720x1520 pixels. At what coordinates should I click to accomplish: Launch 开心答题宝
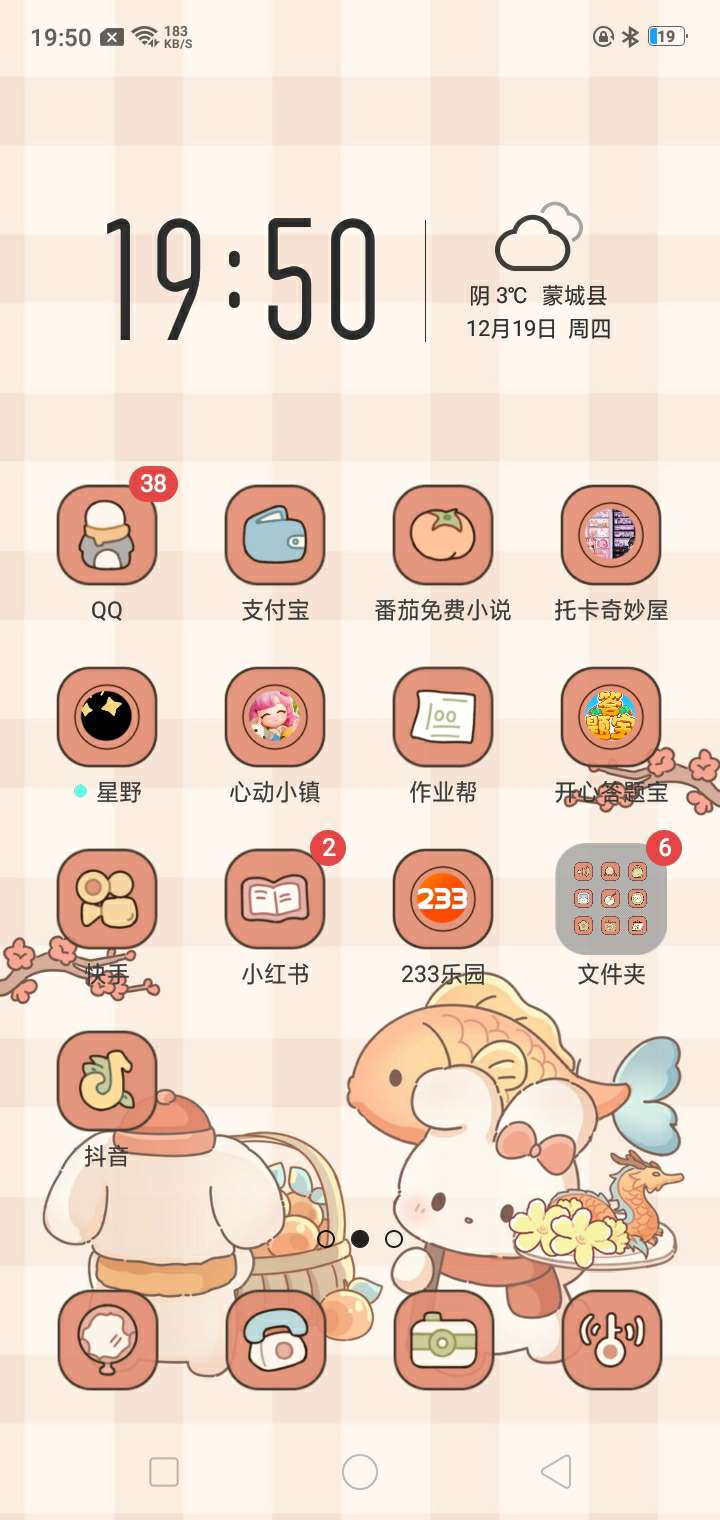(x=611, y=718)
